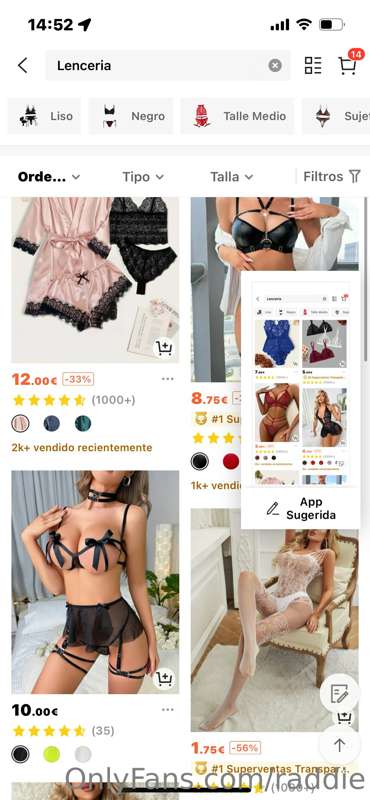This screenshot has height=800, width=370.
Task: Select the Talle Medio chip
Action: [x=238, y=116]
